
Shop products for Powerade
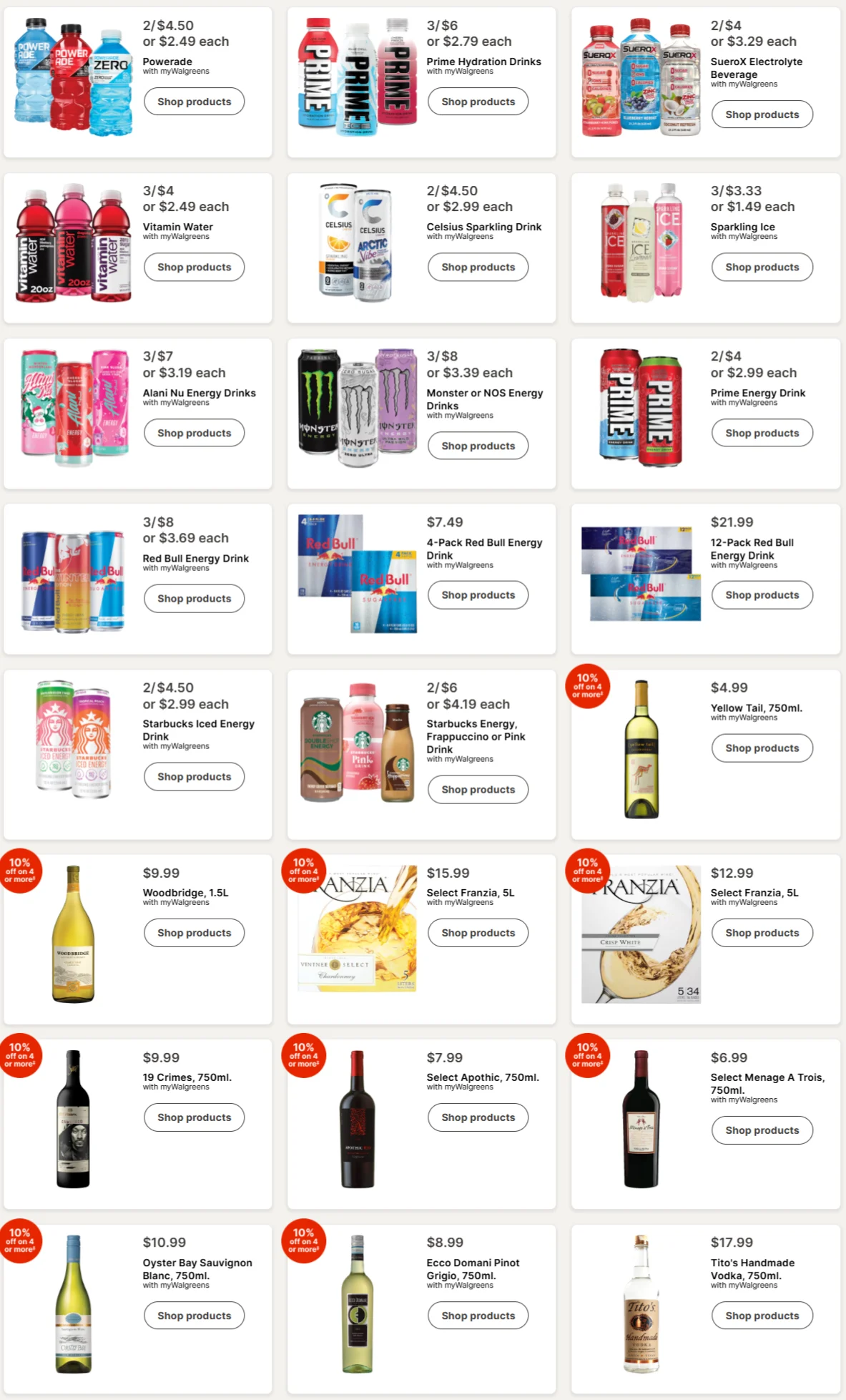pyautogui.click(x=194, y=102)
